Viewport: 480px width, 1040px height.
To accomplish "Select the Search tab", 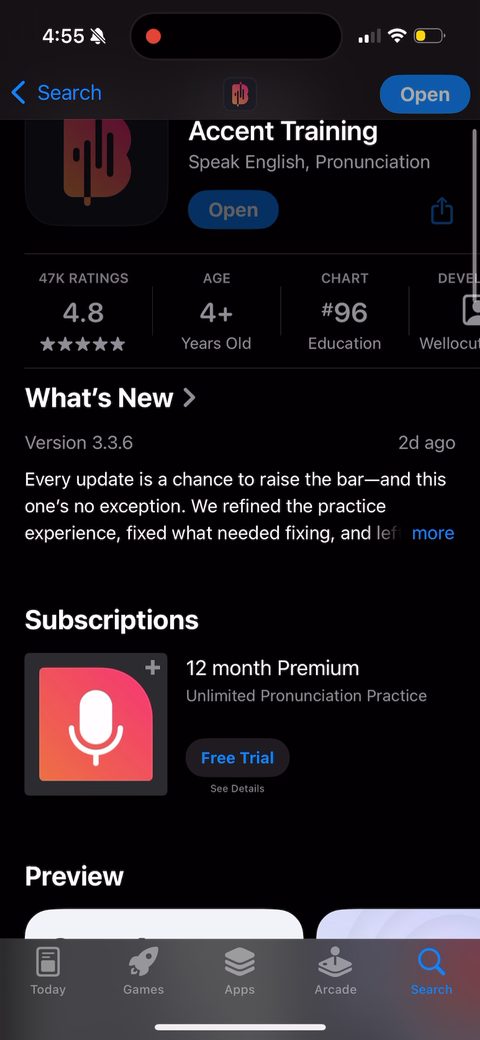I will pyautogui.click(x=431, y=971).
